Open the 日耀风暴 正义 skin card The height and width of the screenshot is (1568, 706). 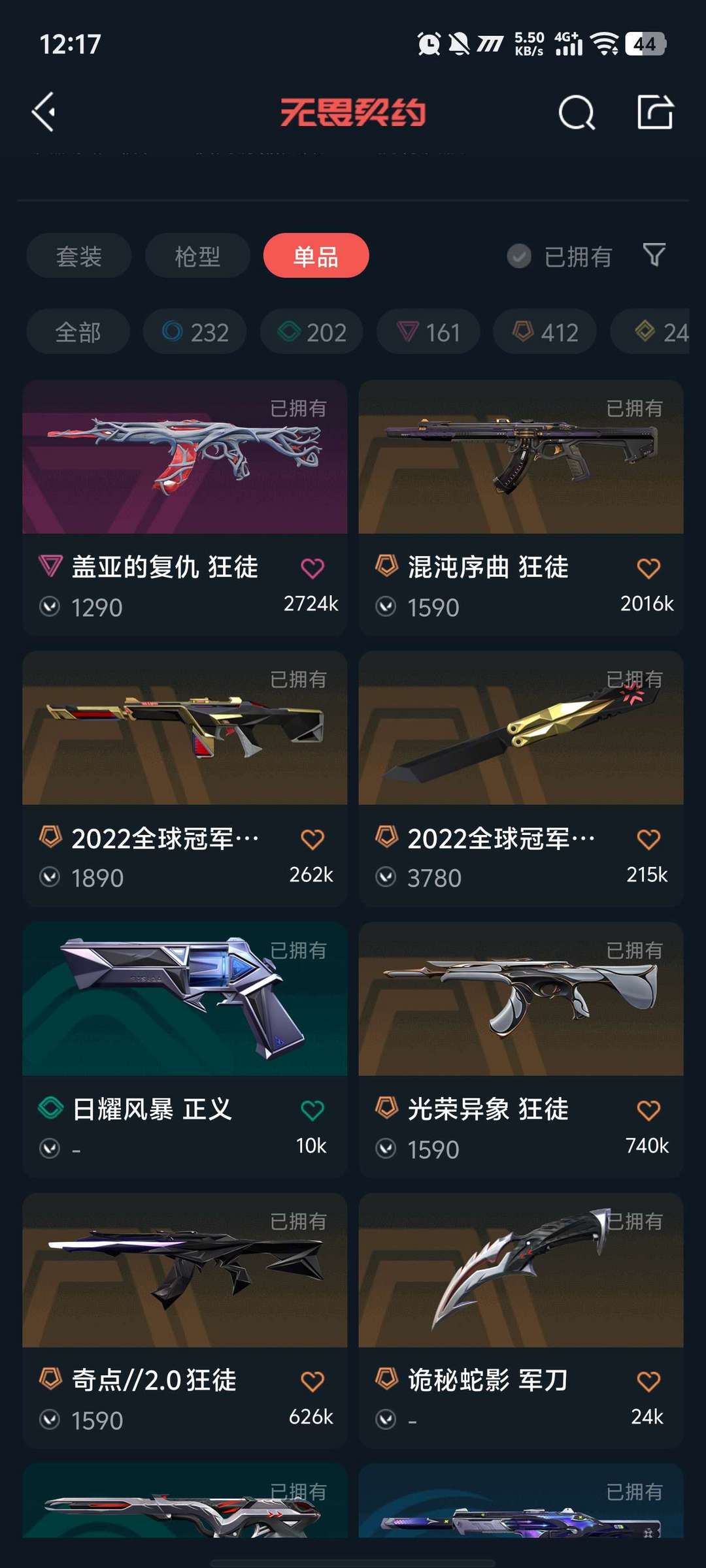pos(185,1050)
